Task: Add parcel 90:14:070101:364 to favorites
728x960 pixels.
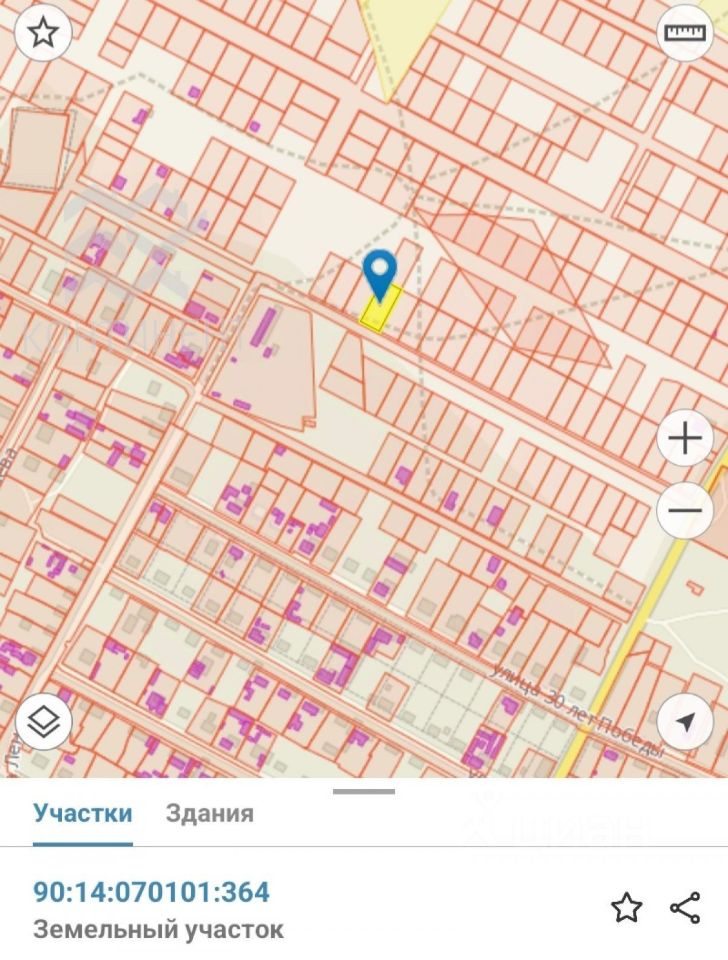Action: 626,908
